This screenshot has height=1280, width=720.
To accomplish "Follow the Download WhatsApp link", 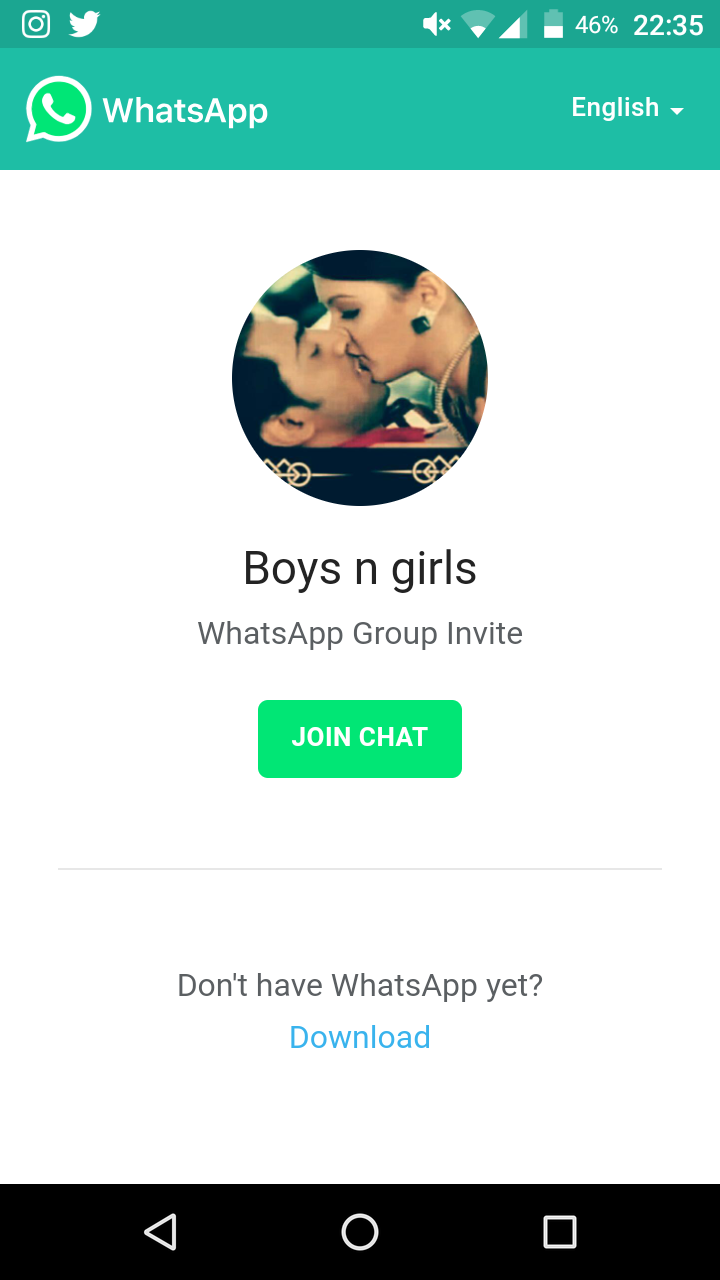I will (360, 1037).
